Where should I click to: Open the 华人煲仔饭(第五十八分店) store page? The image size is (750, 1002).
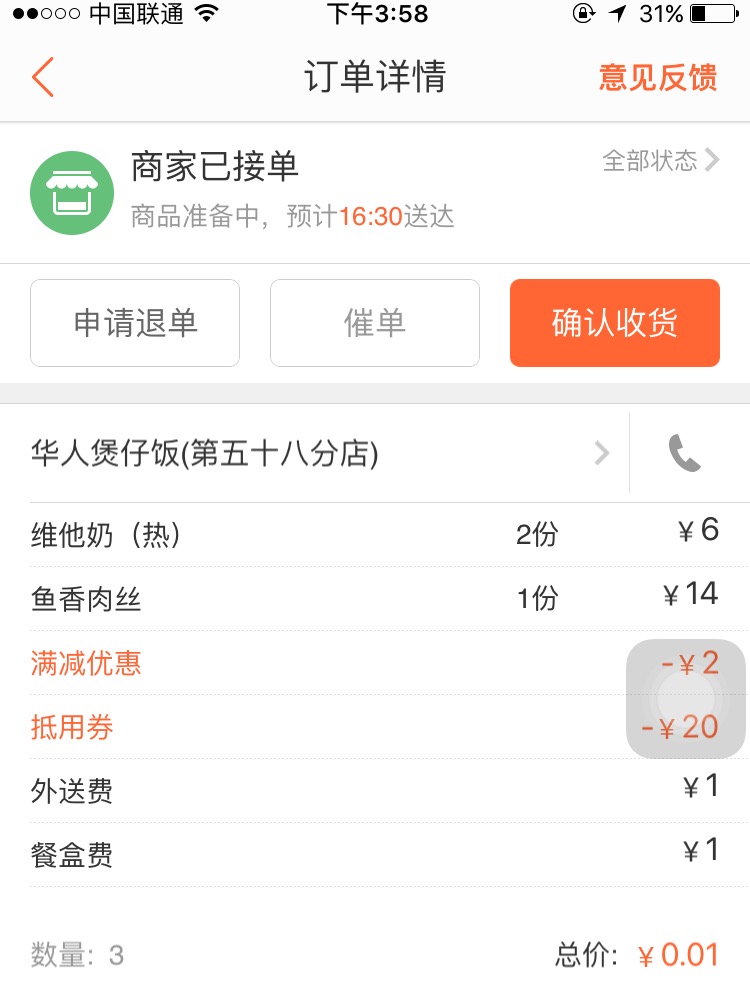[x=320, y=454]
